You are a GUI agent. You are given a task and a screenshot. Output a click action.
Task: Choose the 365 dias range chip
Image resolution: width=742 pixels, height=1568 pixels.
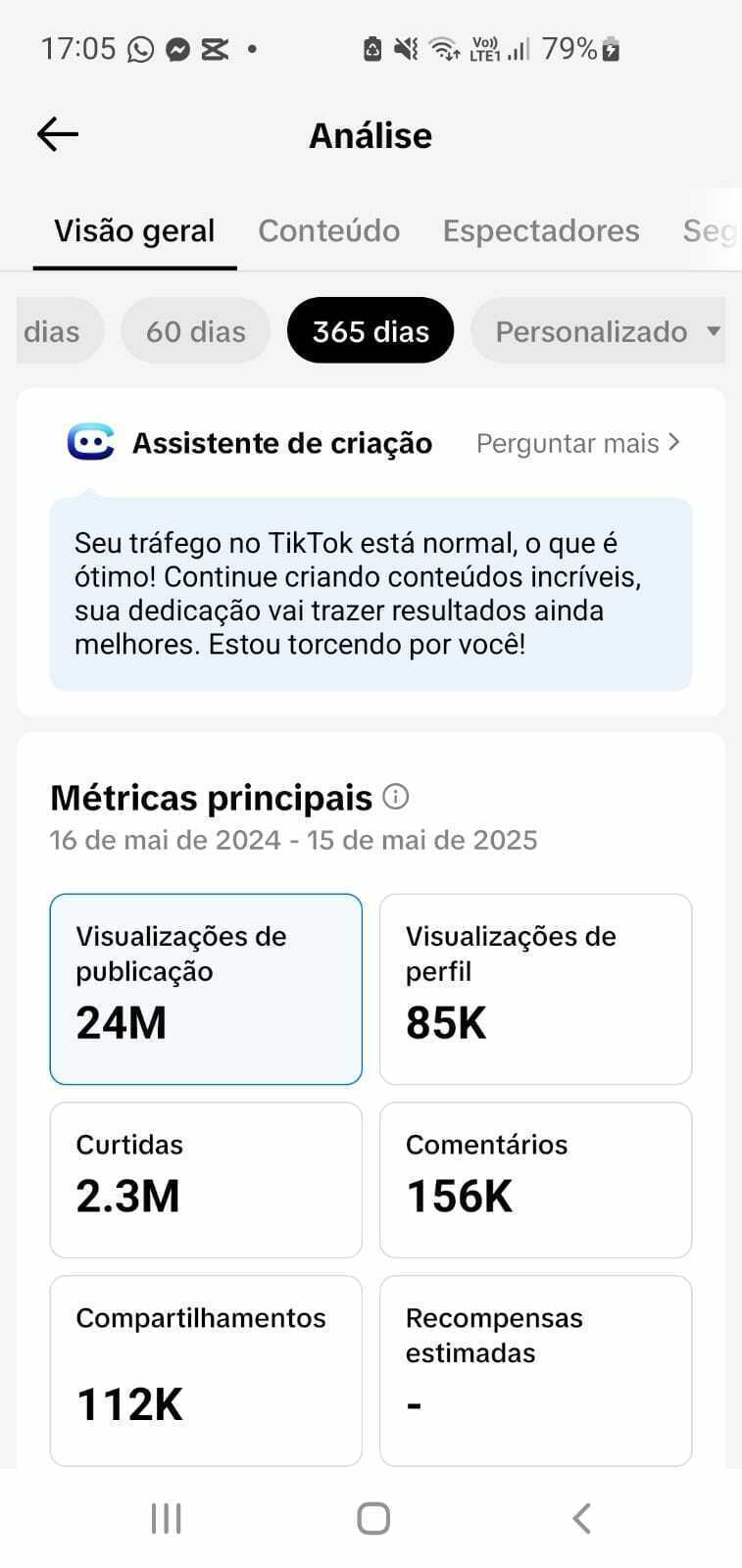371,331
